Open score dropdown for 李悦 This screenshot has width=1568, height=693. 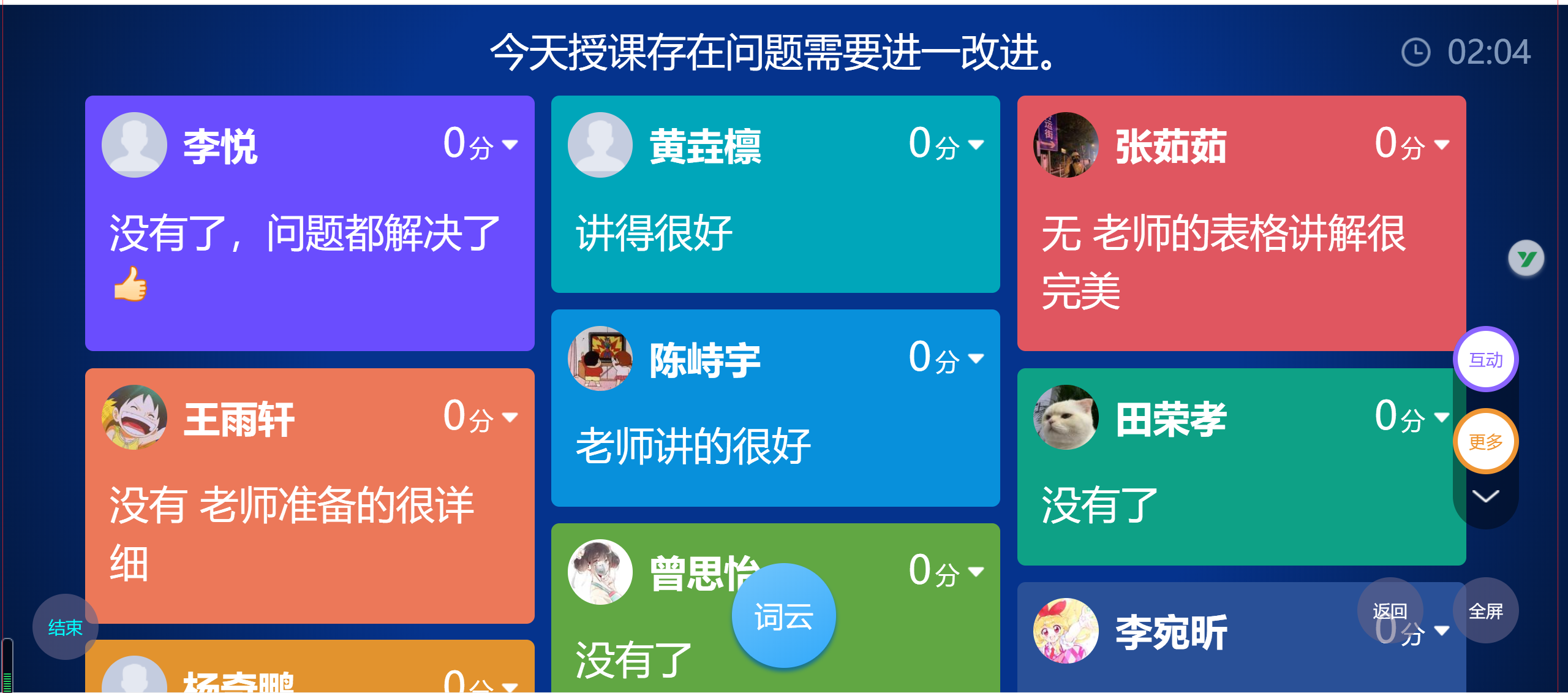point(510,145)
